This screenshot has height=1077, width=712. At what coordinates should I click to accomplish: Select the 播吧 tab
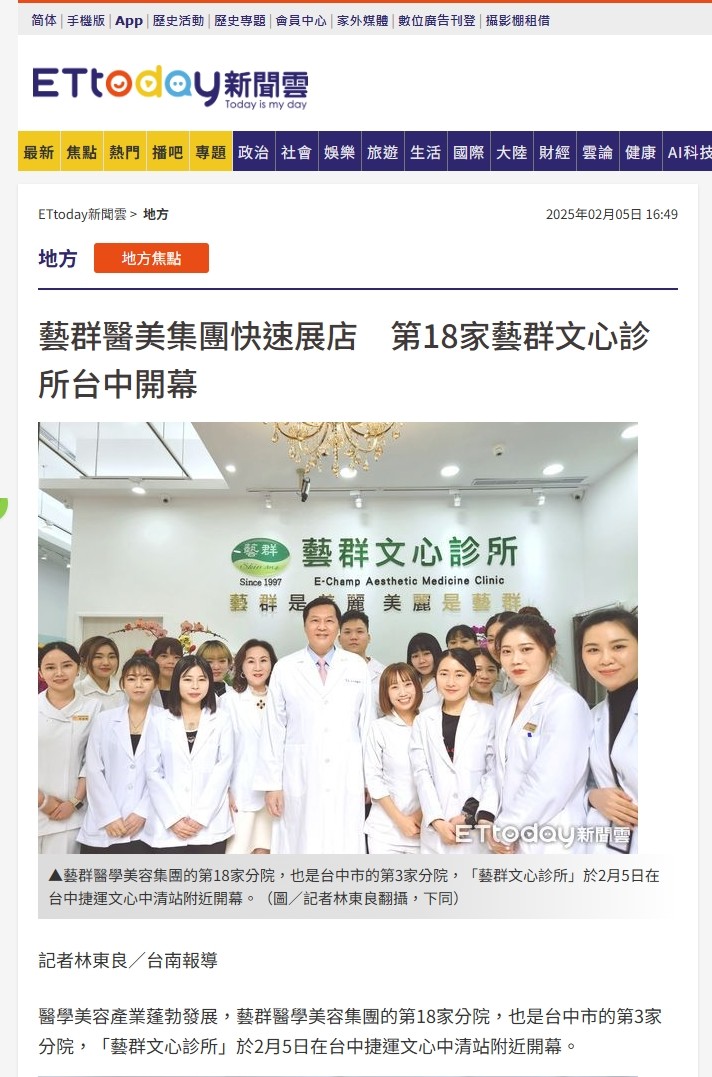tap(168, 152)
